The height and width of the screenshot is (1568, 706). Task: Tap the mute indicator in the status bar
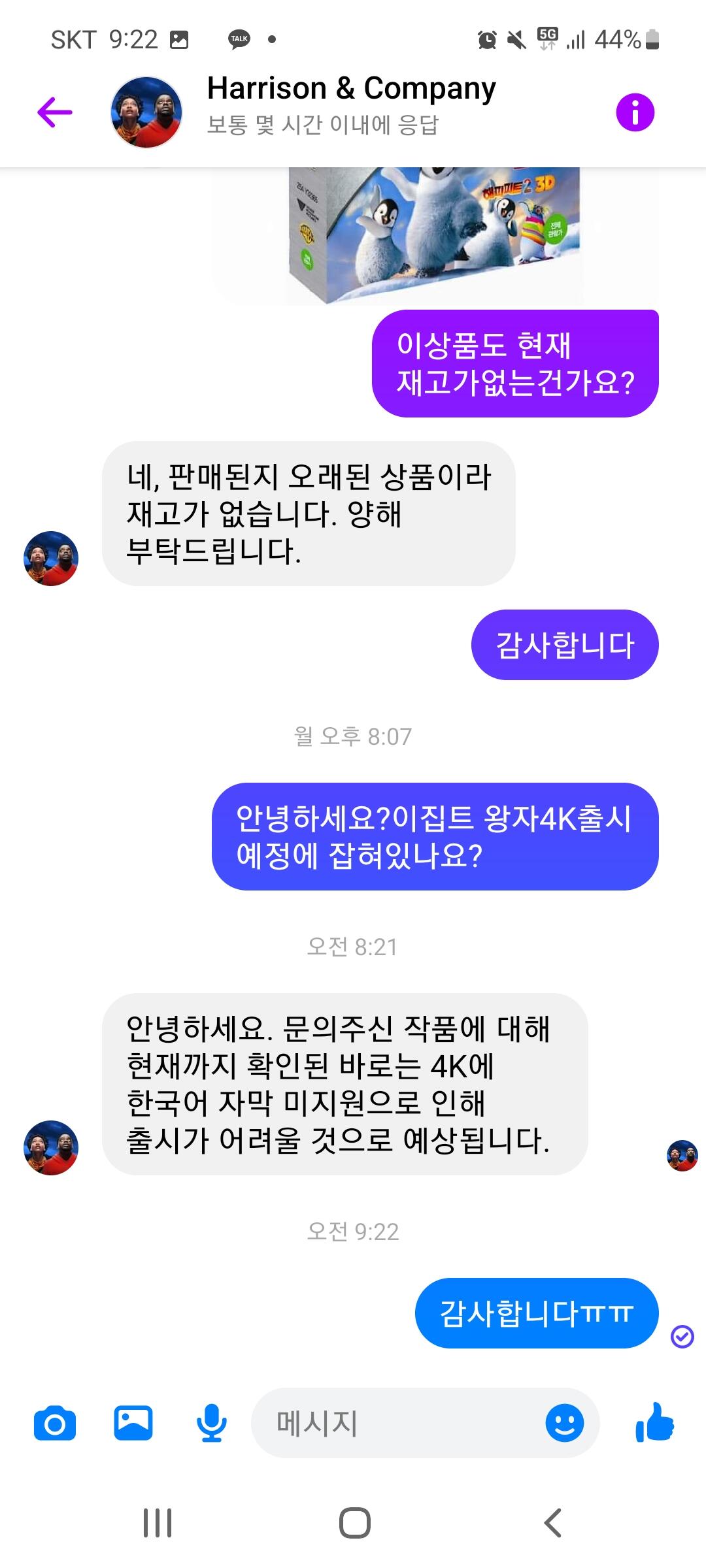pos(515,40)
